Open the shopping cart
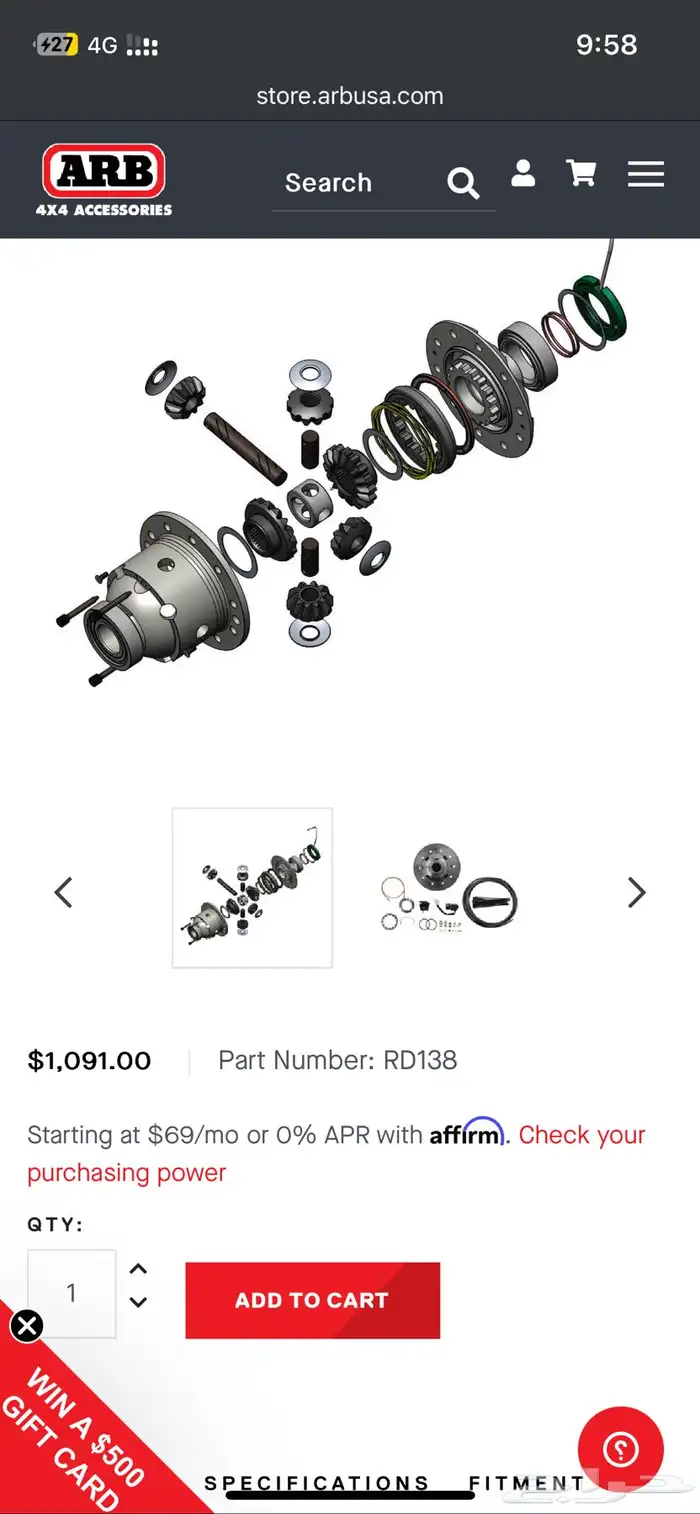 click(581, 174)
